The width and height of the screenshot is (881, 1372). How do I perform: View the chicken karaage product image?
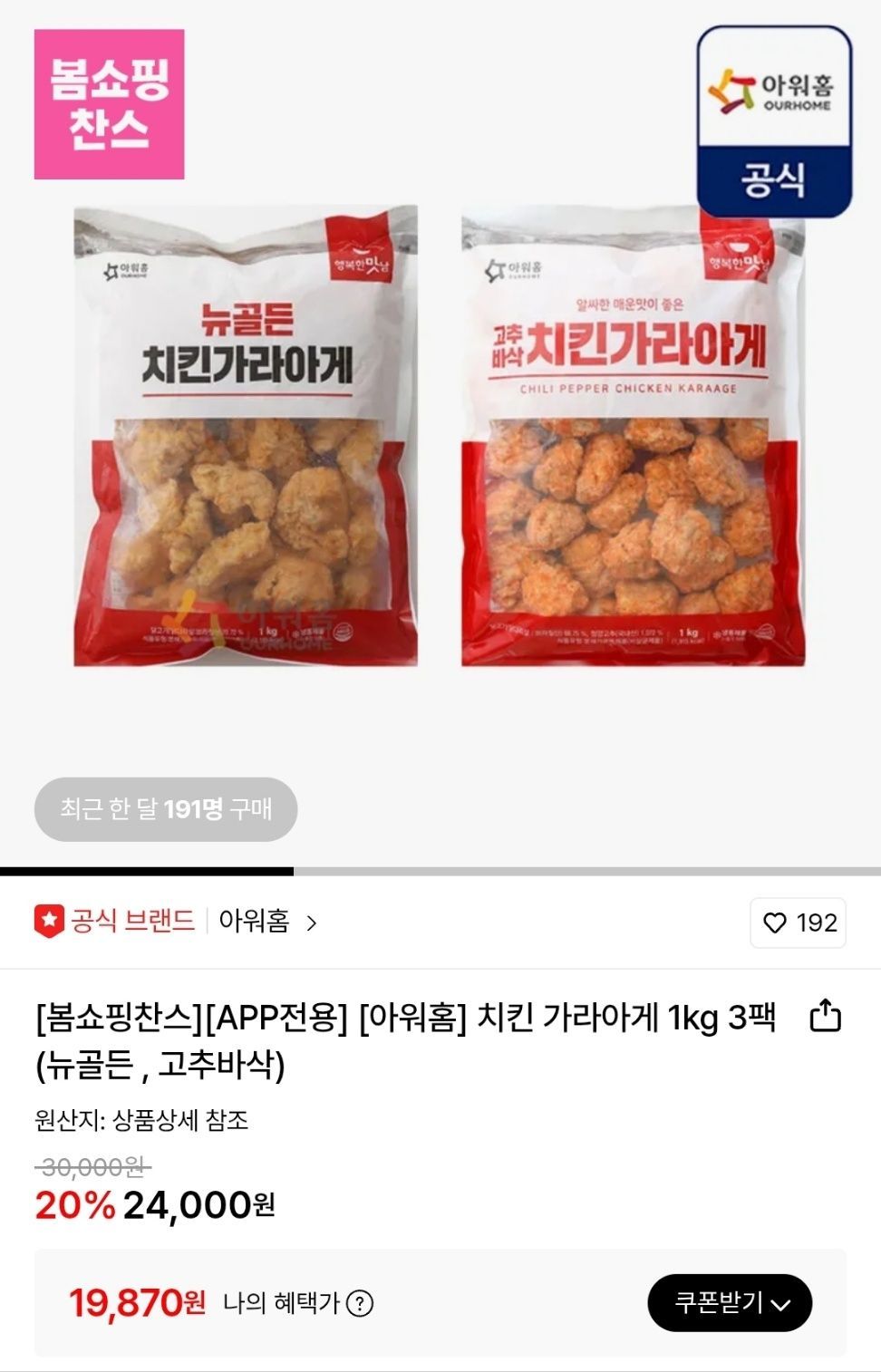pyautogui.click(x=440, y=435)
